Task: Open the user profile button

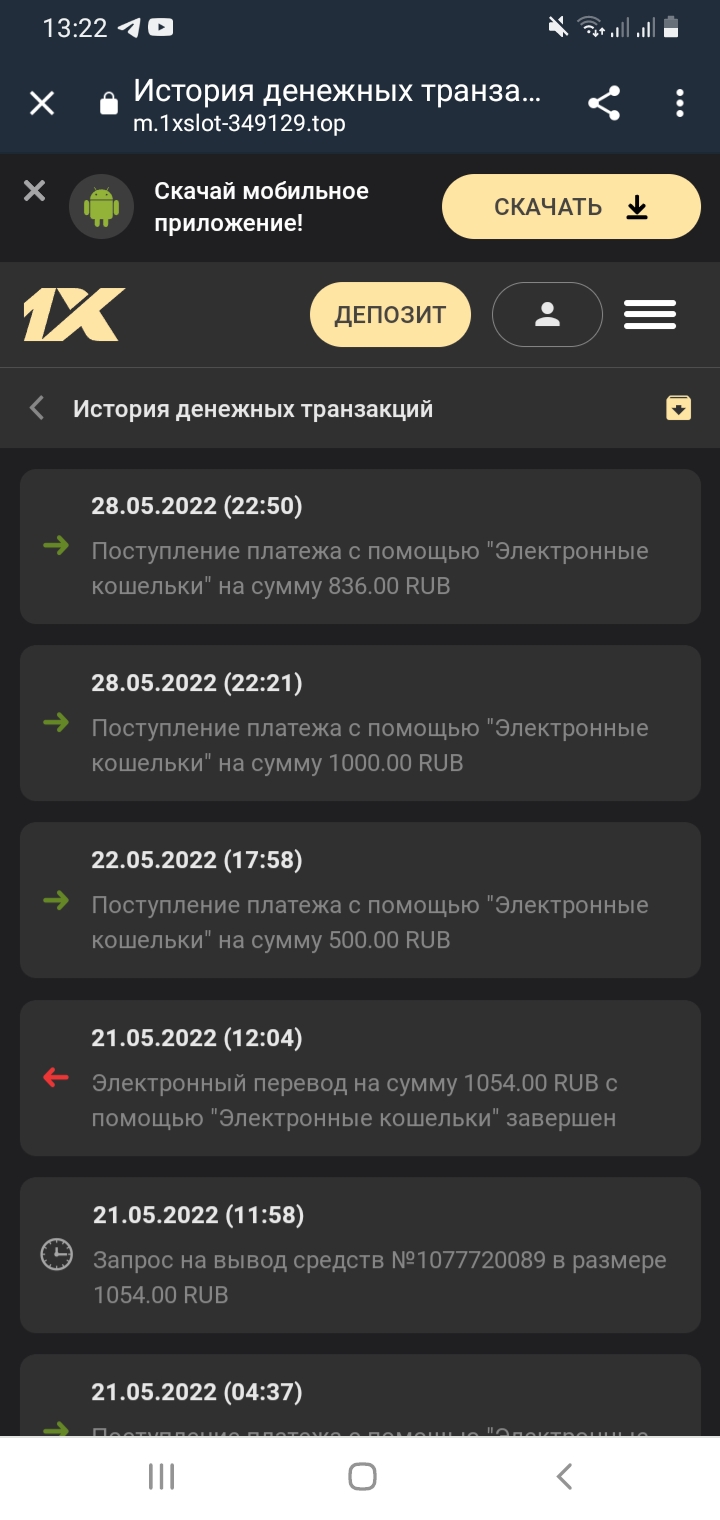Action: [x=547, y=315]
